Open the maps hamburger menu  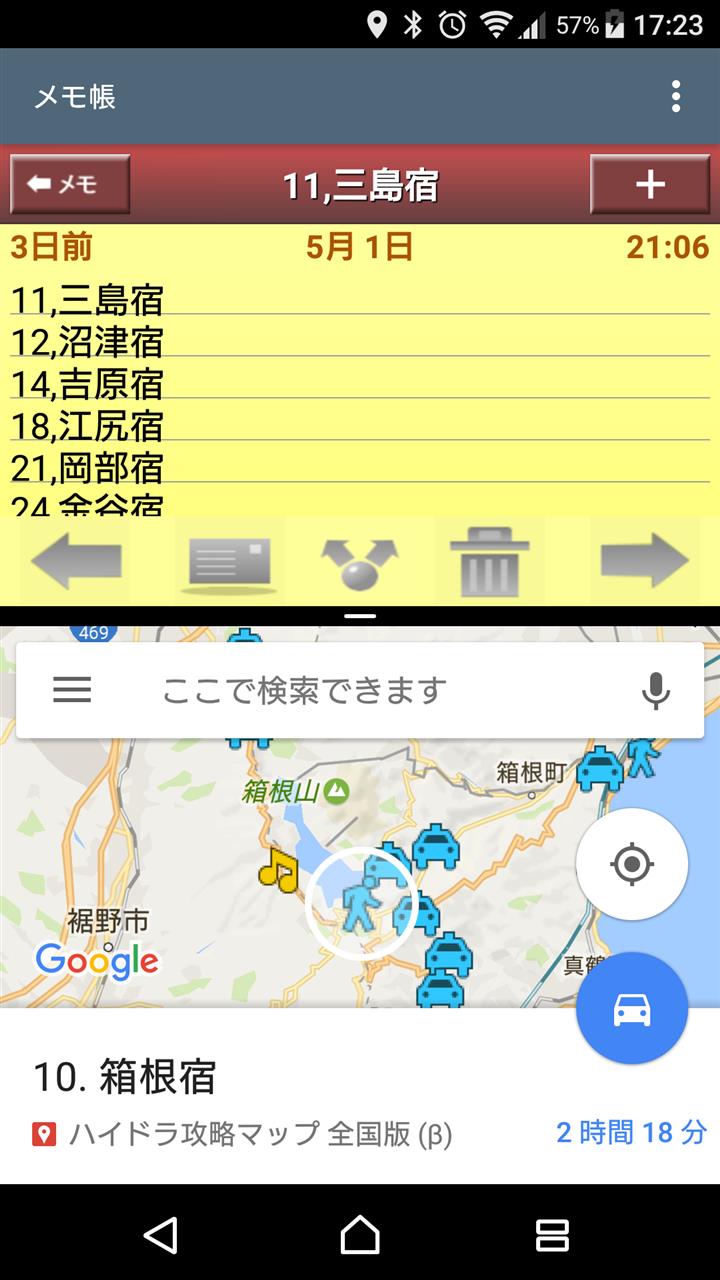(72, 689)
